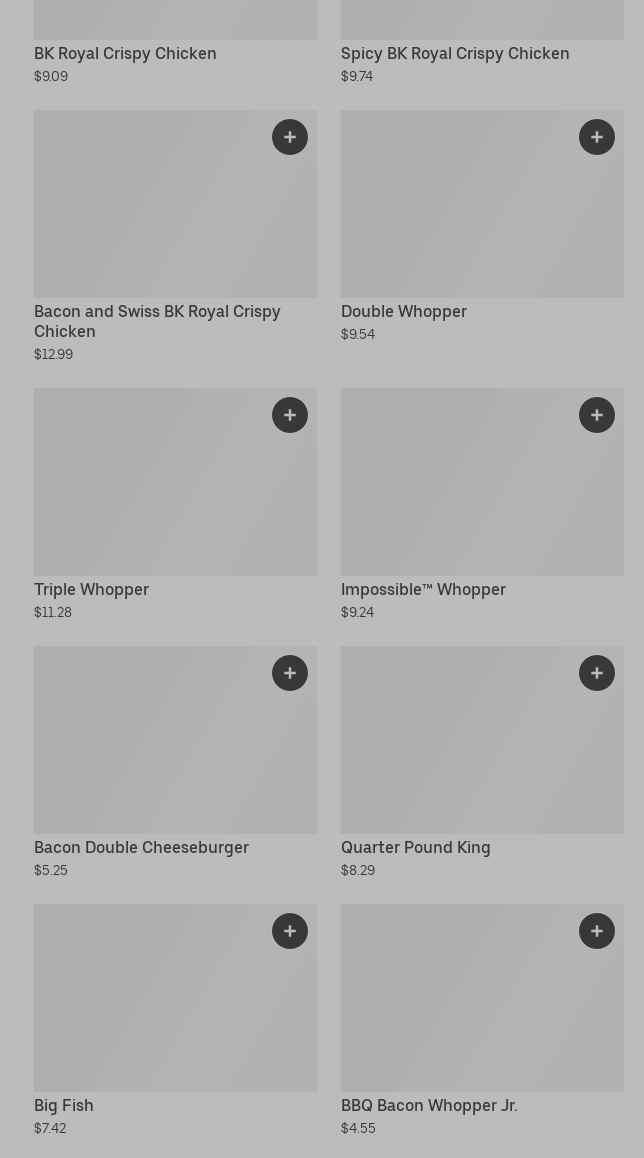Add Triple Whopper to the order
The image size is (644, 1158).
(x=290, y=415)
